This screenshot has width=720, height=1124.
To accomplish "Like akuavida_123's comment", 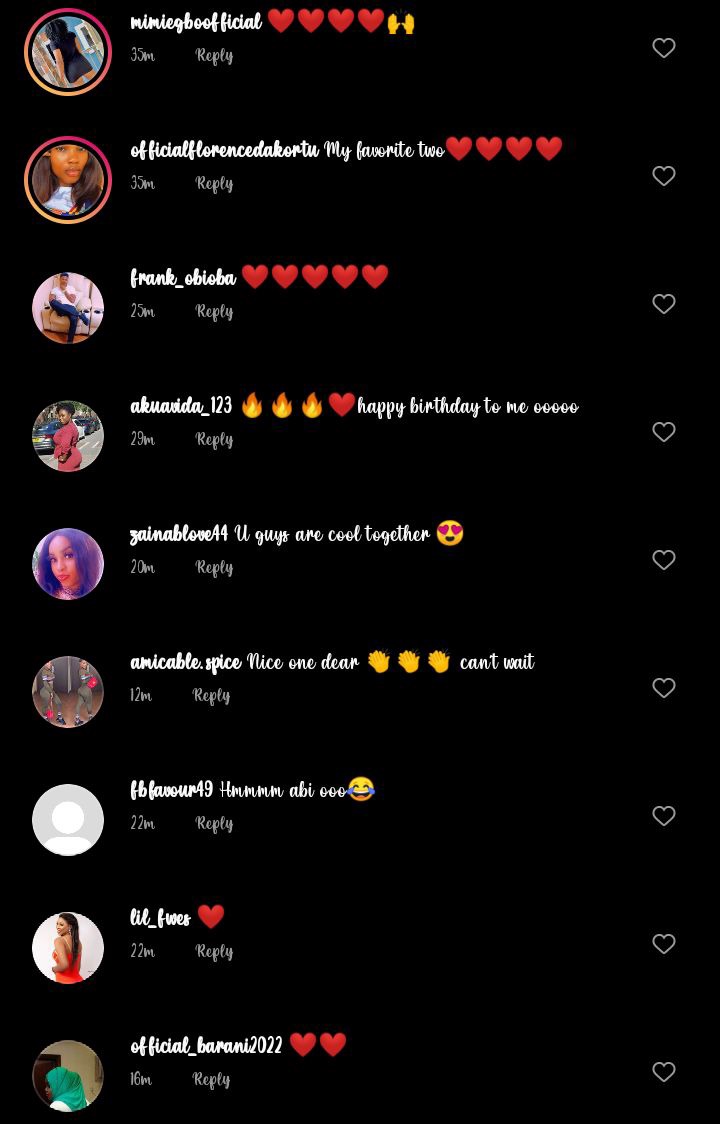I will click(x=664, y=432).
